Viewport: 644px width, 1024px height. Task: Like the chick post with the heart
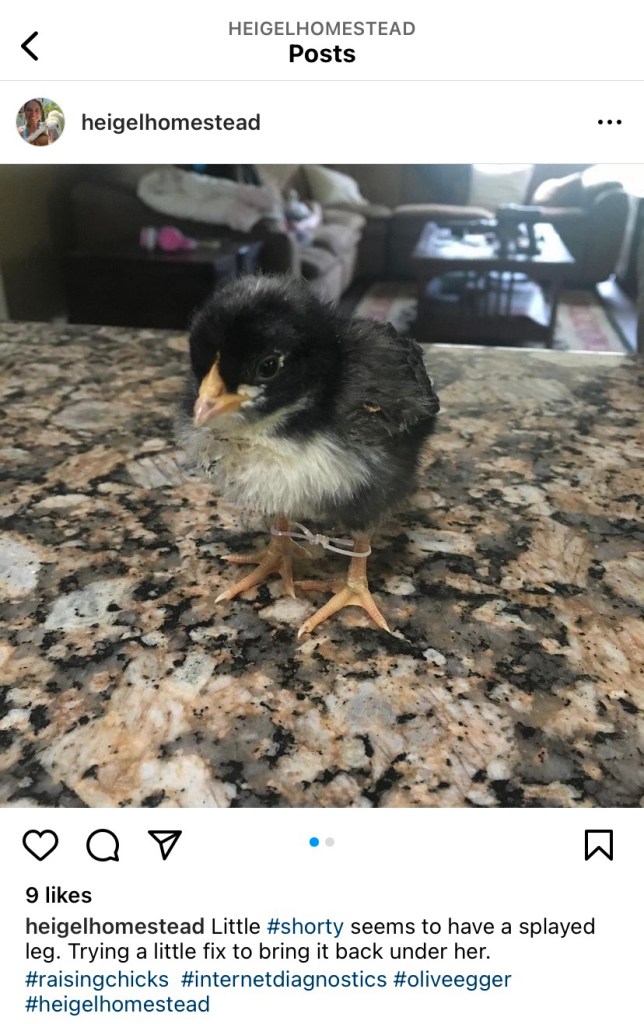tap(41, 845)
